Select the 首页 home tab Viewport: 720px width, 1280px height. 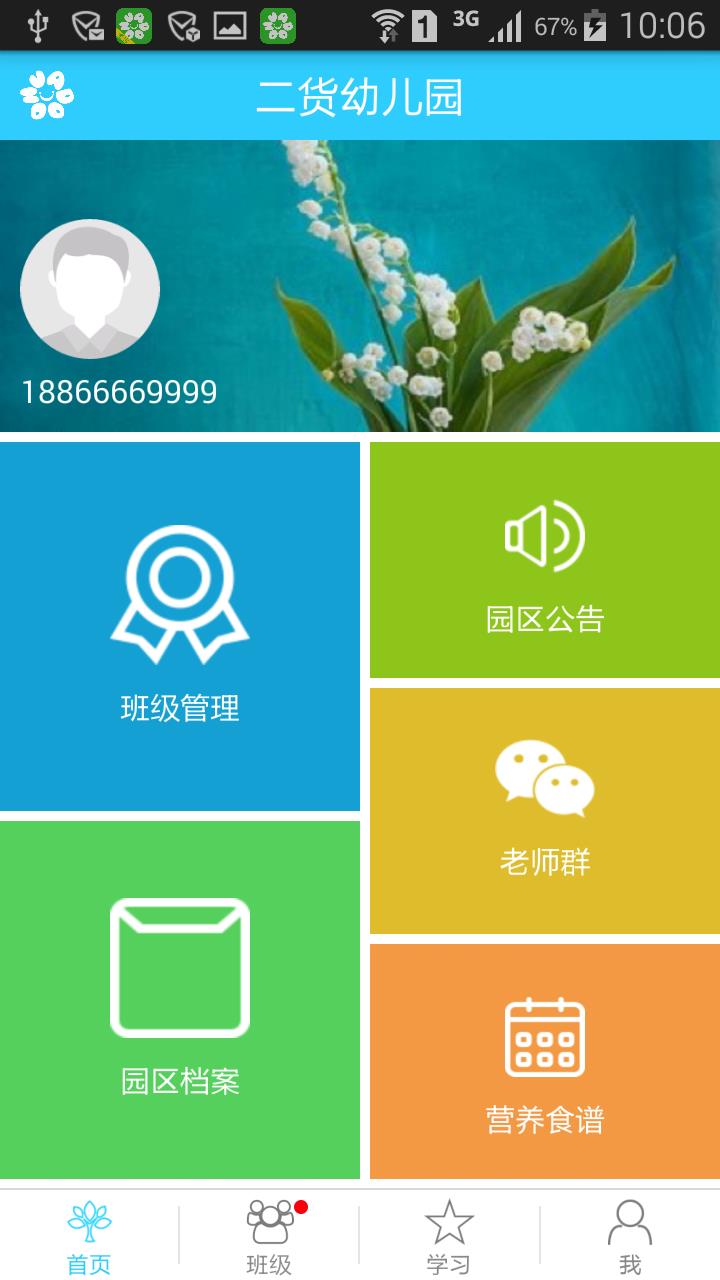pyautogui.click(x=89, y=1236)
